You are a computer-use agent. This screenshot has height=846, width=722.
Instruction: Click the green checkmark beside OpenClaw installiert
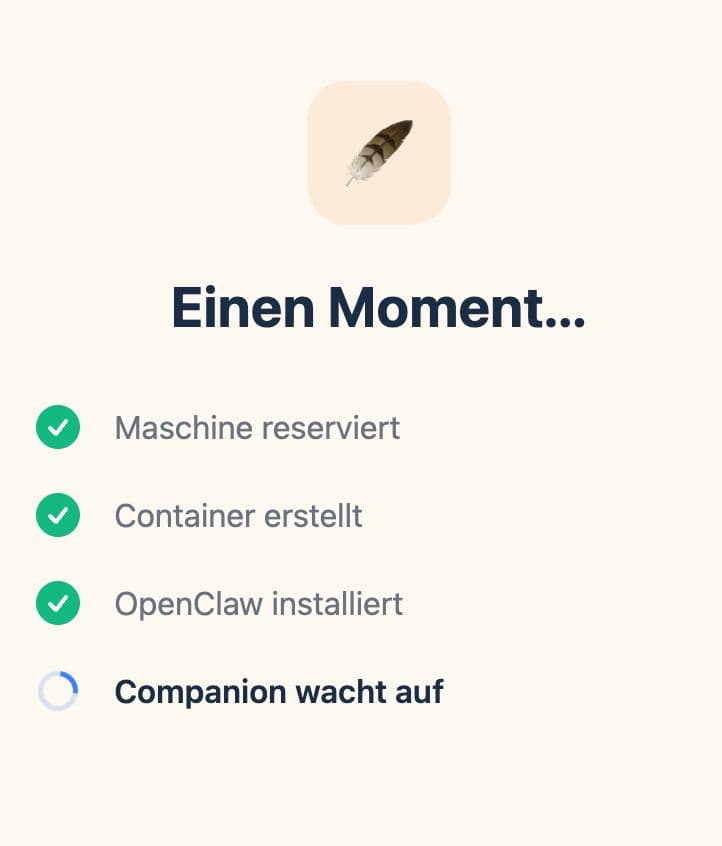(x=57, y=603)
